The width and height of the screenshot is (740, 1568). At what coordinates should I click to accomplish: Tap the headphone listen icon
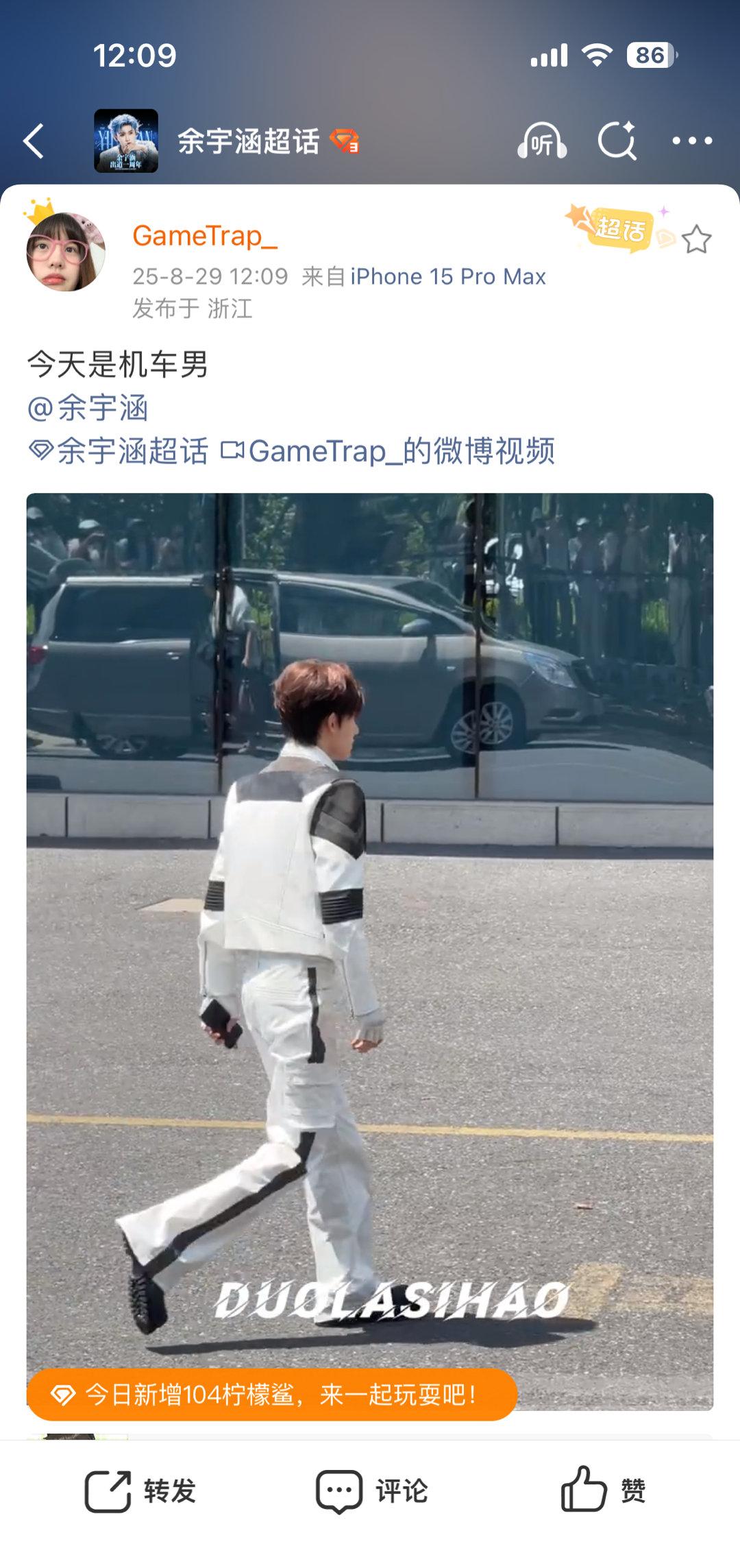click(542, 141)
